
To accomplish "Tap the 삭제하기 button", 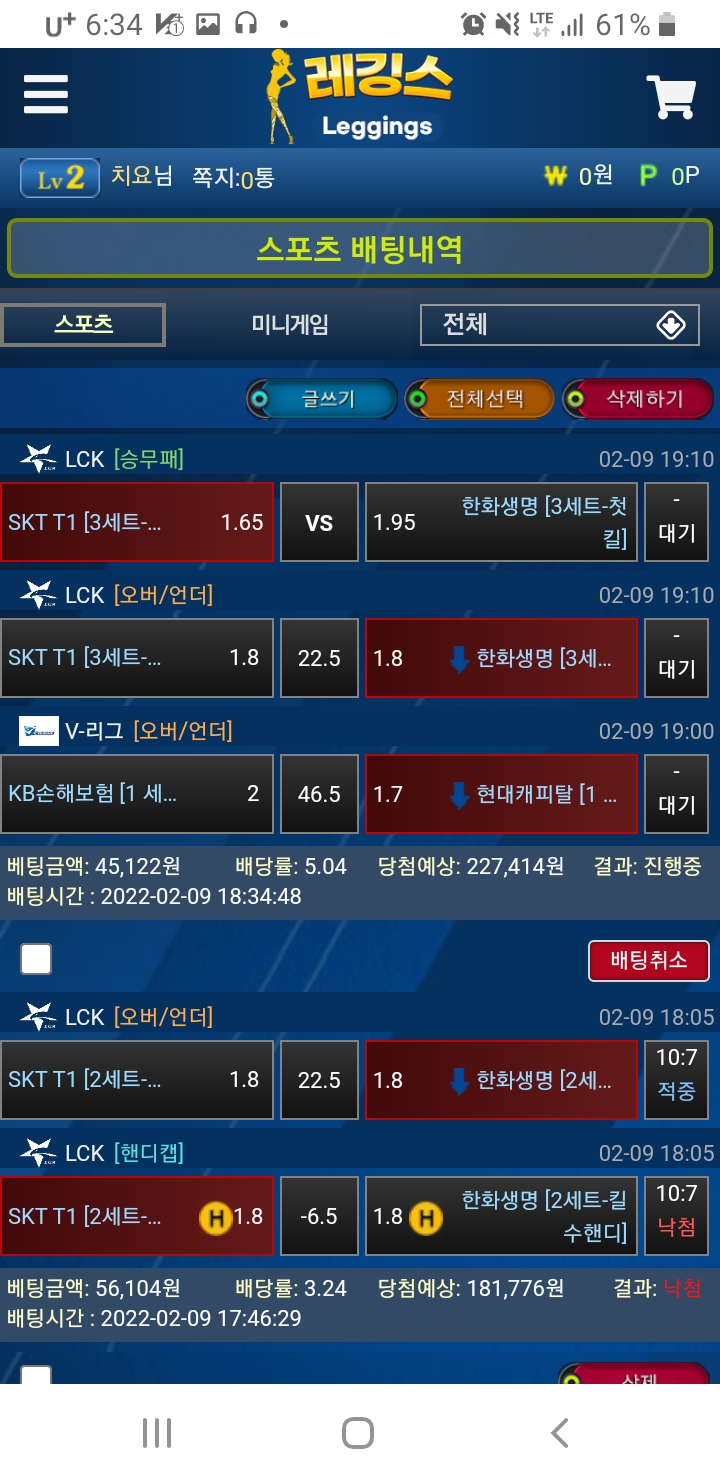I will click(x=638, y=399).
